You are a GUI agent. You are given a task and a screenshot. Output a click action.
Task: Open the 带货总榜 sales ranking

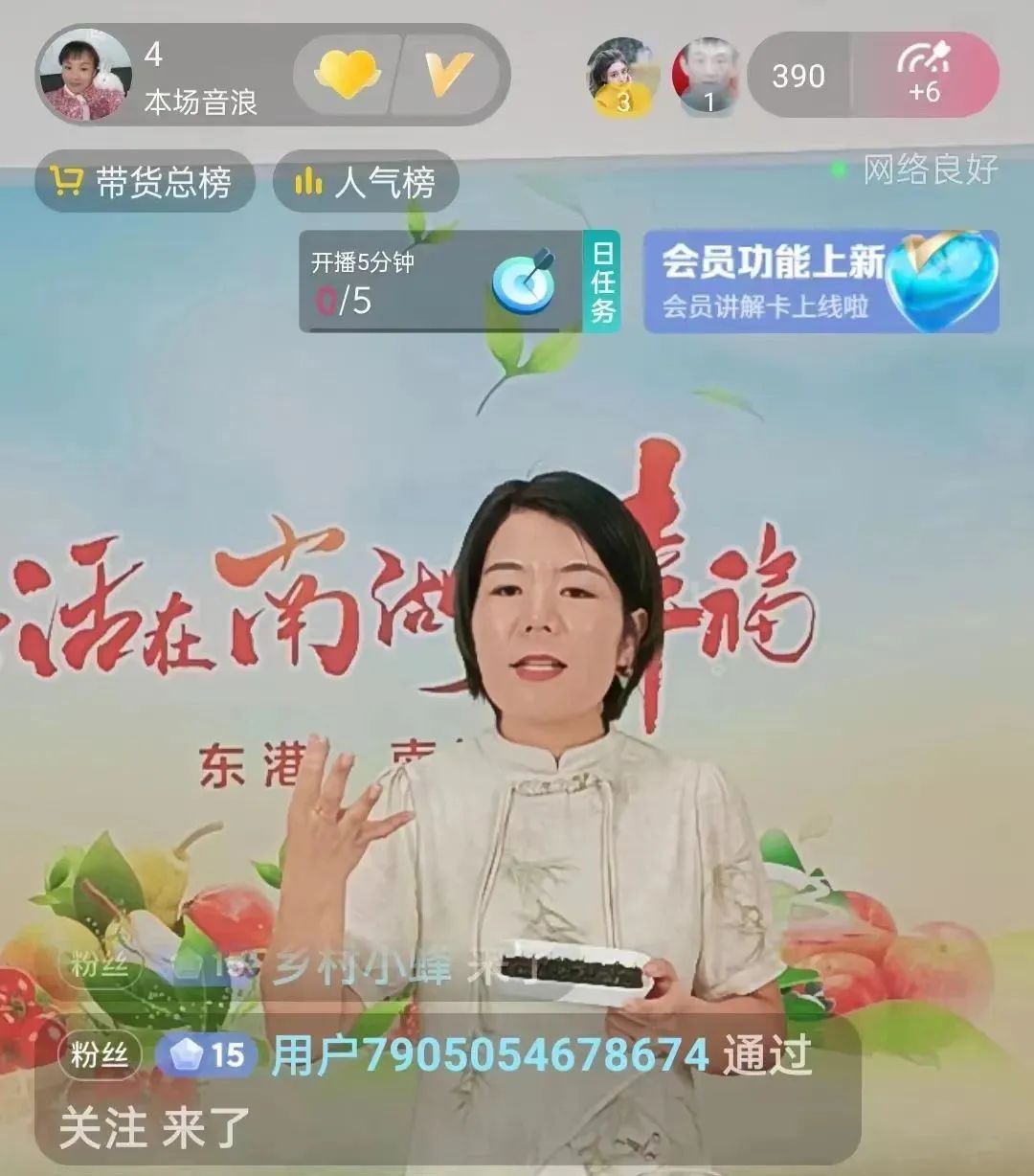click(x=145, y=181)
